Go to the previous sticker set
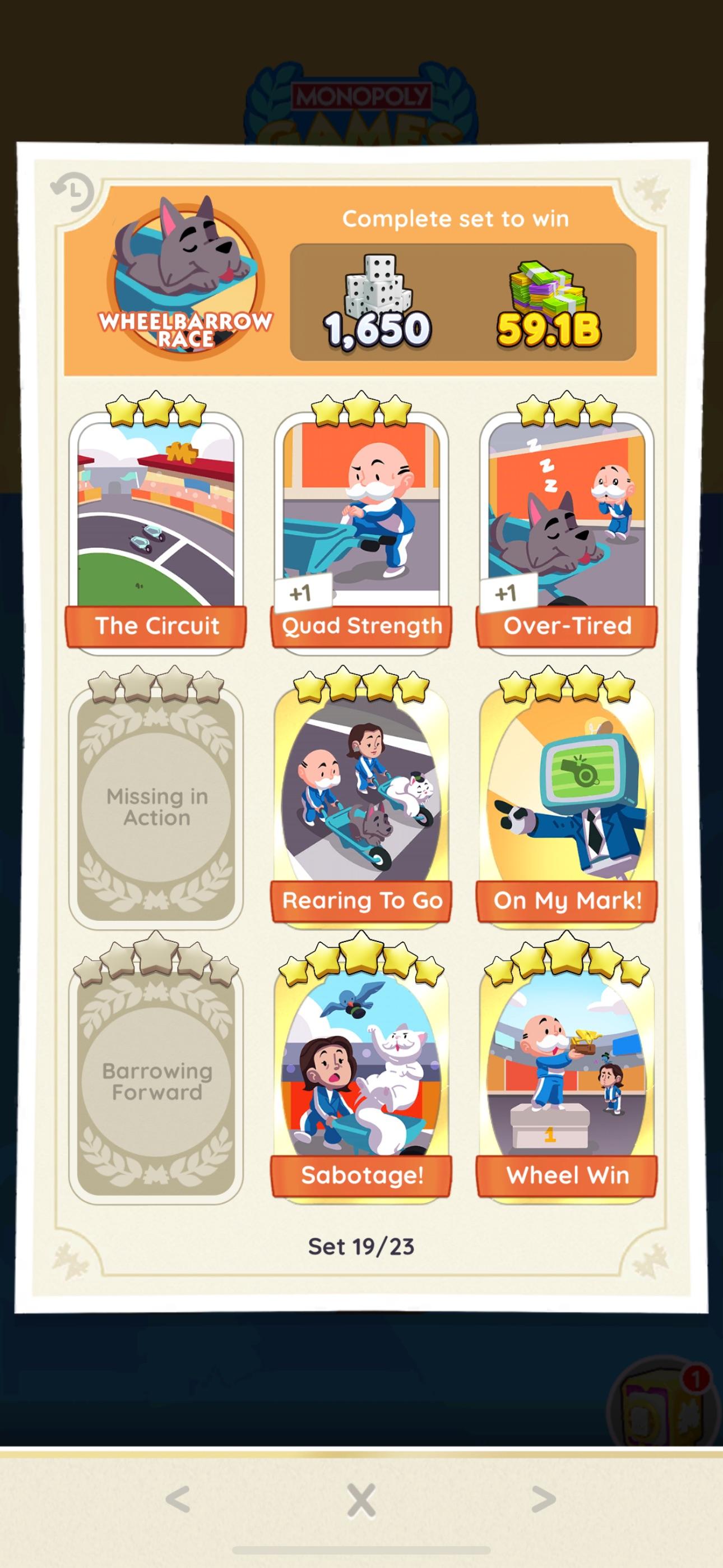 pyautogui.click(x=178, y=1498)
